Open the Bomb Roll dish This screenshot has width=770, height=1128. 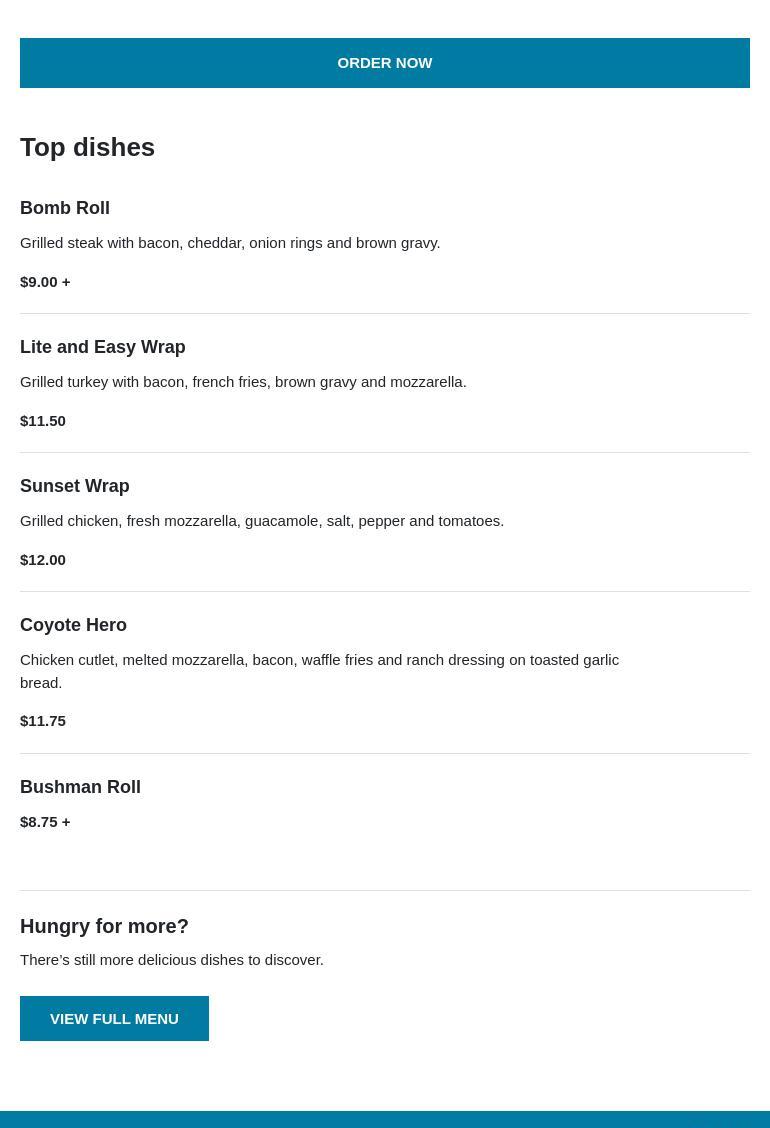pos(65,208)
